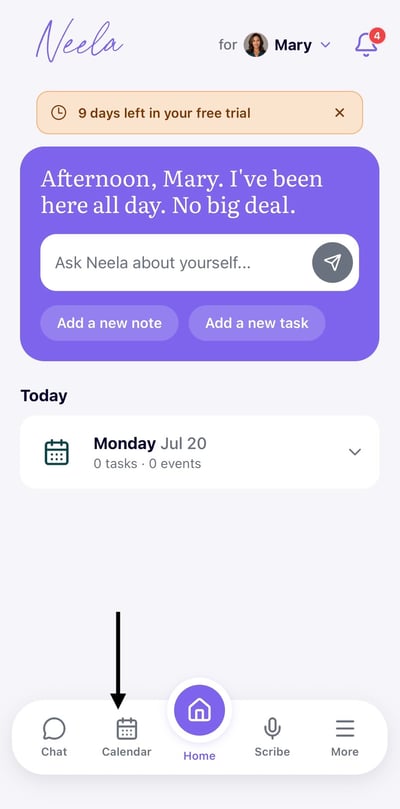400x809 pixels.
Task: Go to the Home tab
Action: tap(199, 722)
